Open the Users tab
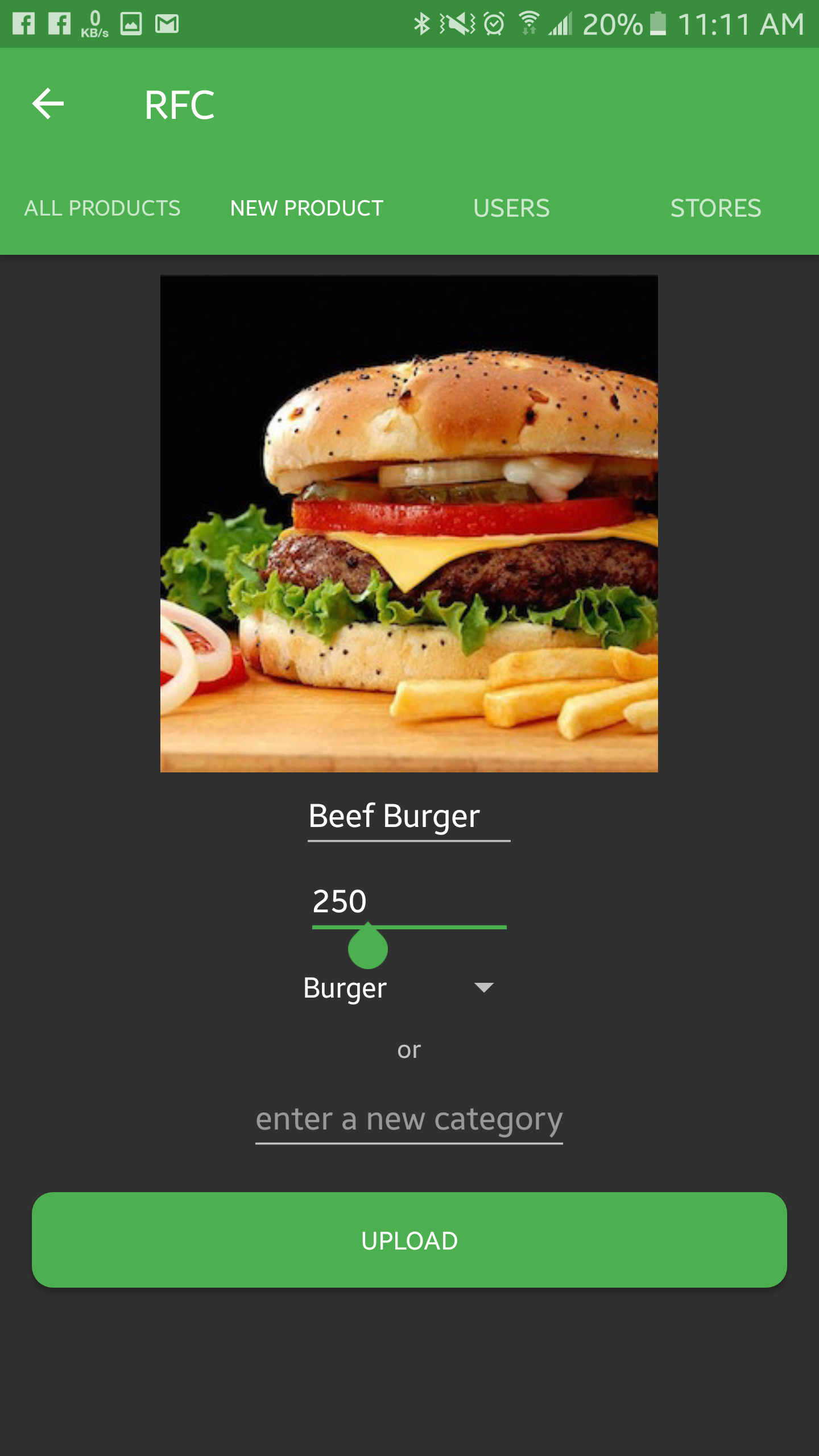This screenshot has width=819, height=1456. 511,208
